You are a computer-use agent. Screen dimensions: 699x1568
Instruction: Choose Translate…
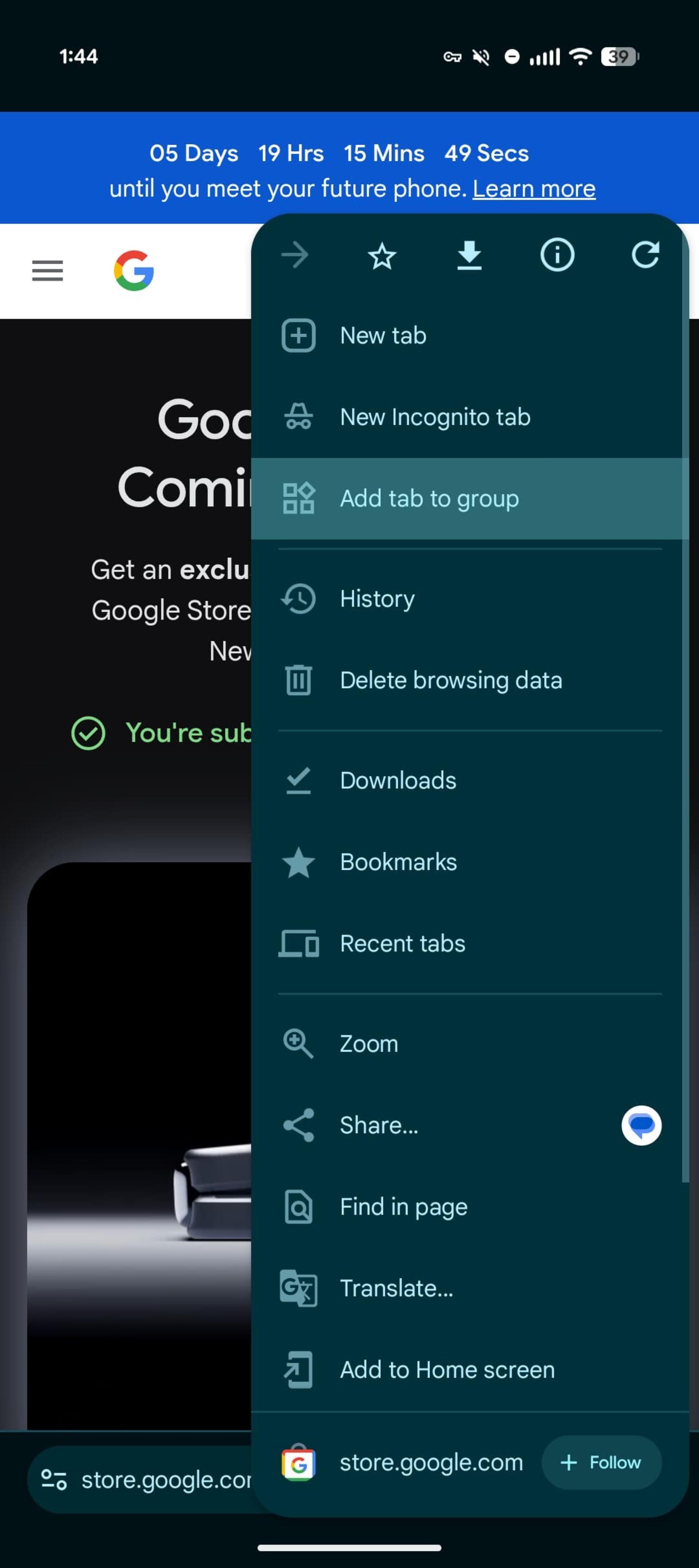tap(469, 1288)
